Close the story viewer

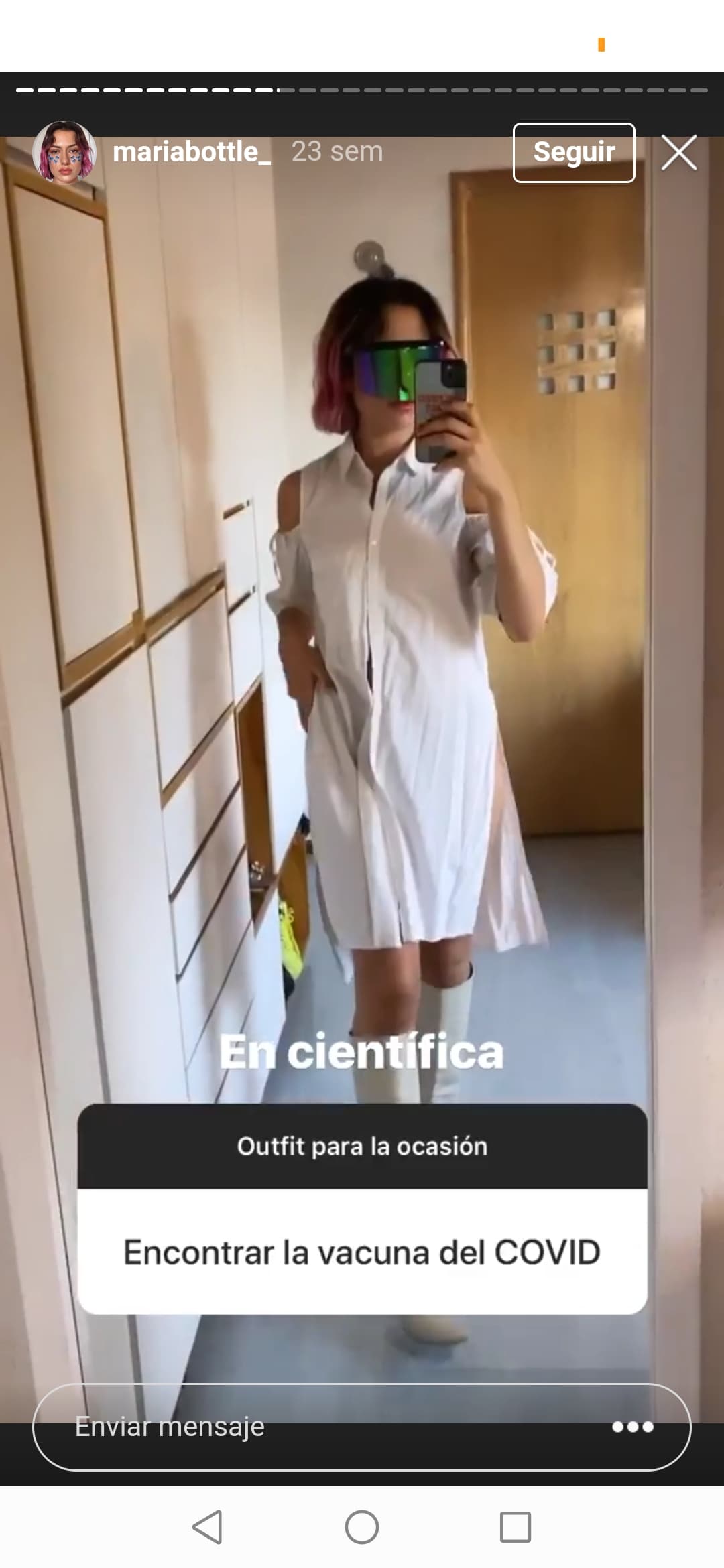679,153
